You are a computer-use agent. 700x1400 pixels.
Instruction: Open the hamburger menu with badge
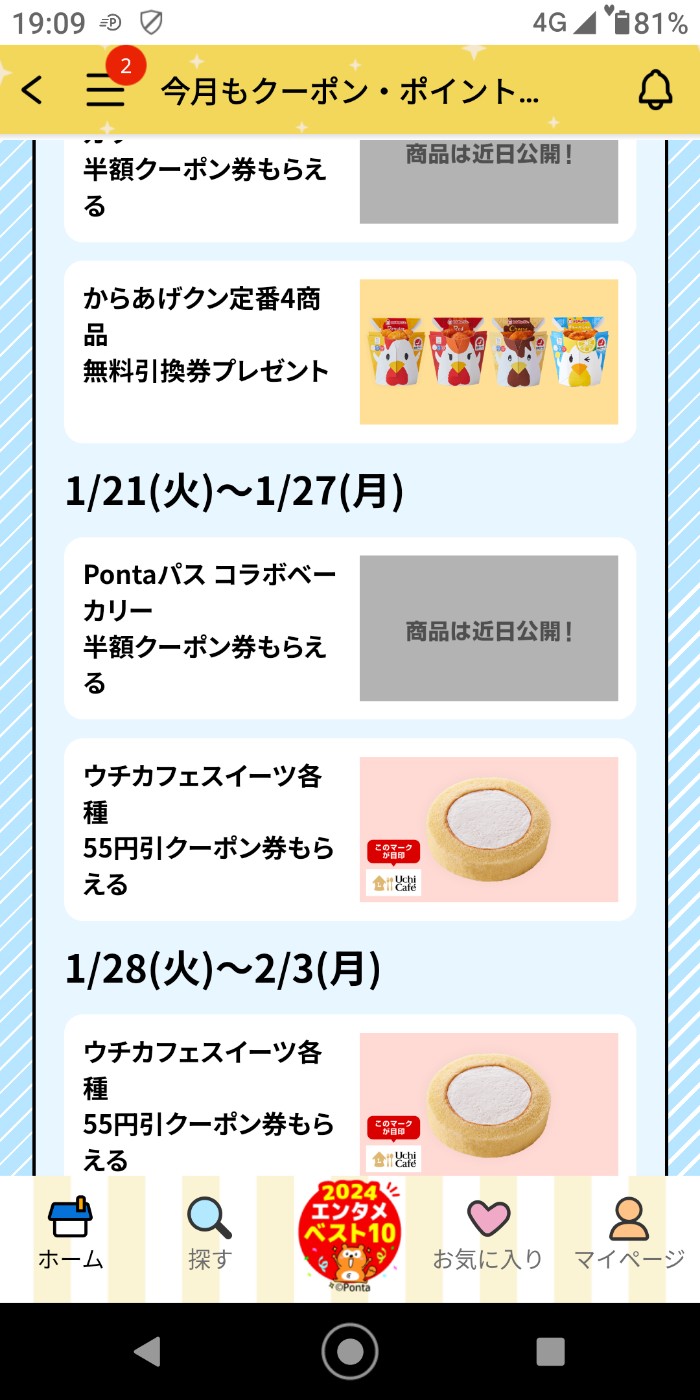pos(106,90)
